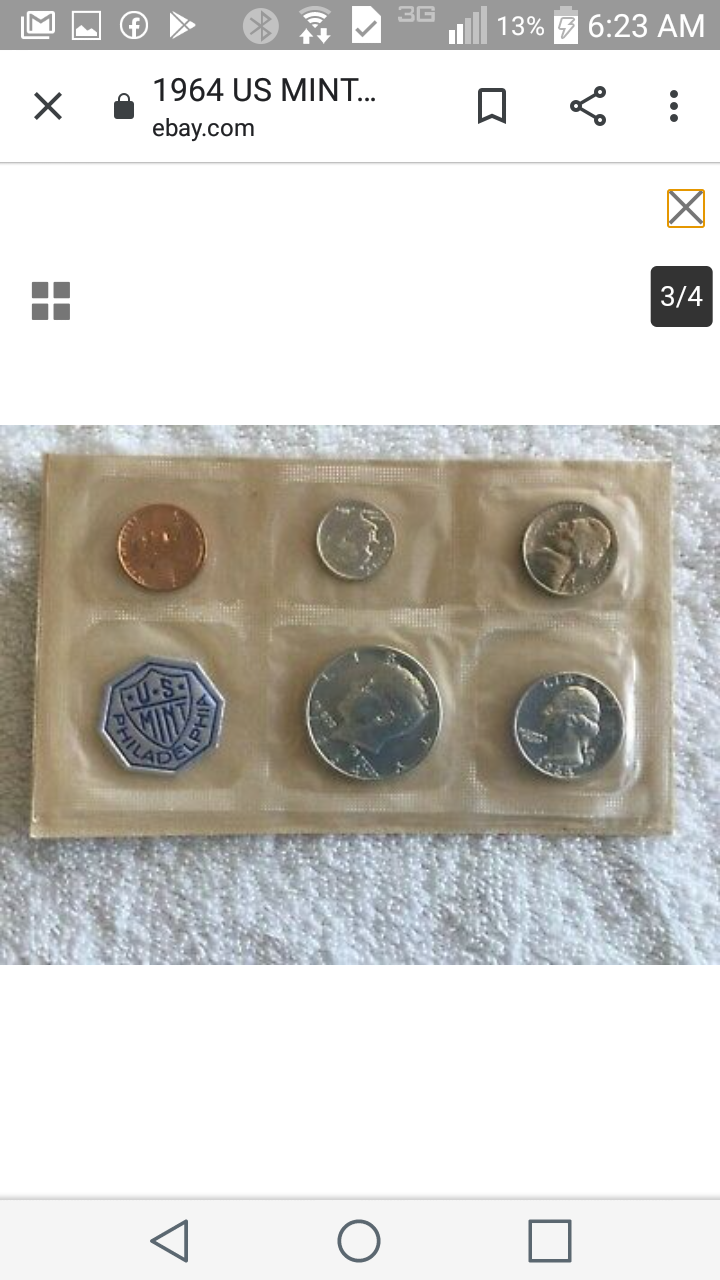Open the image thumbnails grid view
This screenshot has height=1280, width=720.
[51, 301]
